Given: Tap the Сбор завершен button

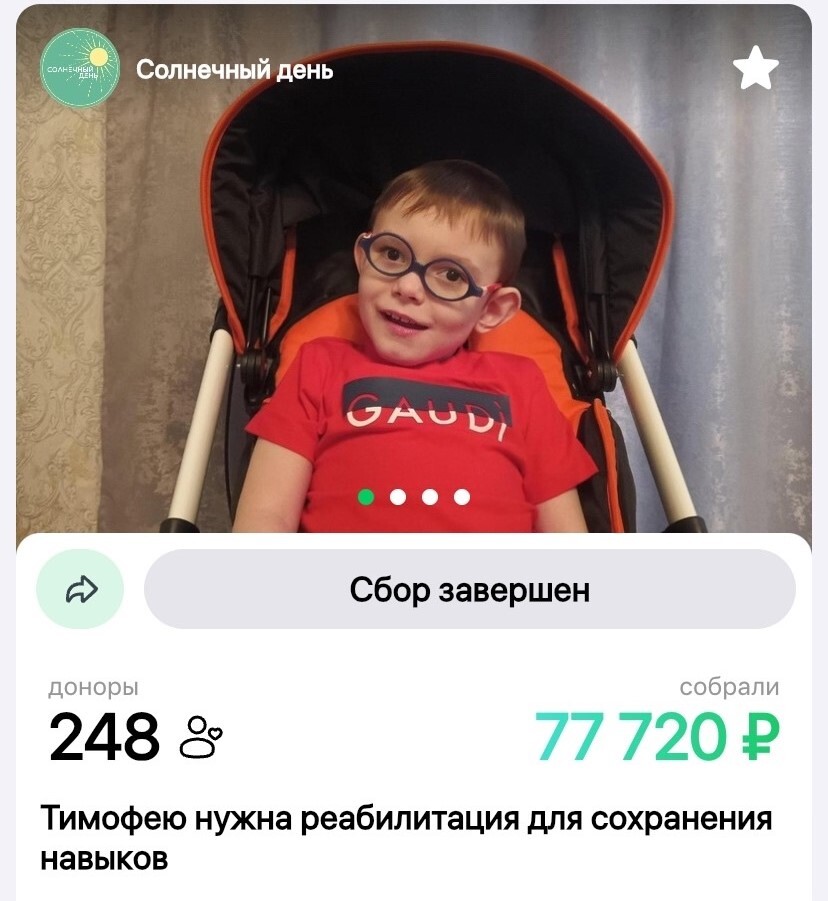Looking at the screenshot, I should (x=469, y=590).
